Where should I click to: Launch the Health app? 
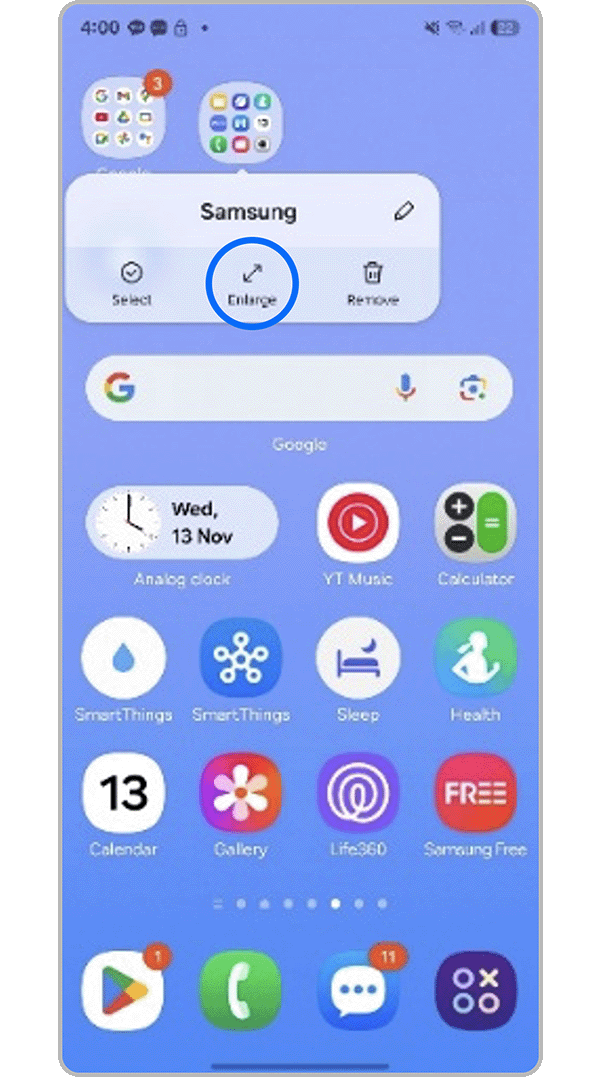(475, 659)
